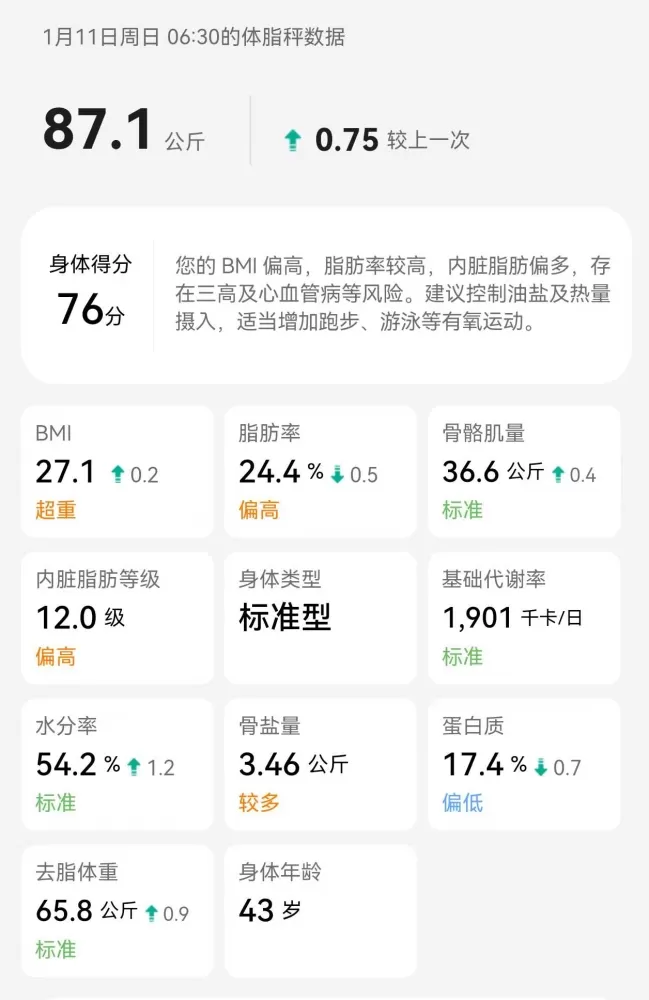View the 基础代谢率 1,901 千卡 card

[524, 617]
